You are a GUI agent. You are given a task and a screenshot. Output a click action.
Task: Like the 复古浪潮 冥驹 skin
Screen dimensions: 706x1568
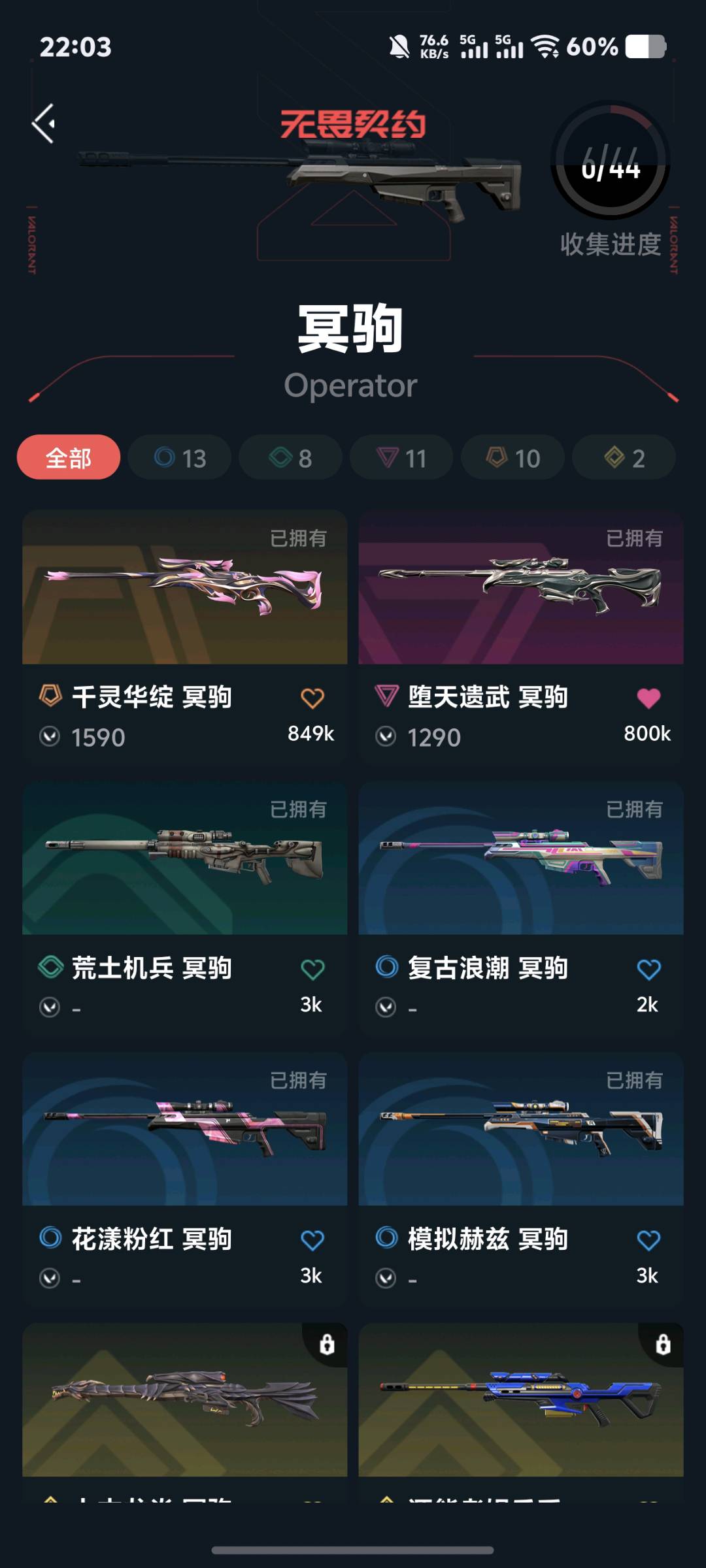click(x=648, y=970)
